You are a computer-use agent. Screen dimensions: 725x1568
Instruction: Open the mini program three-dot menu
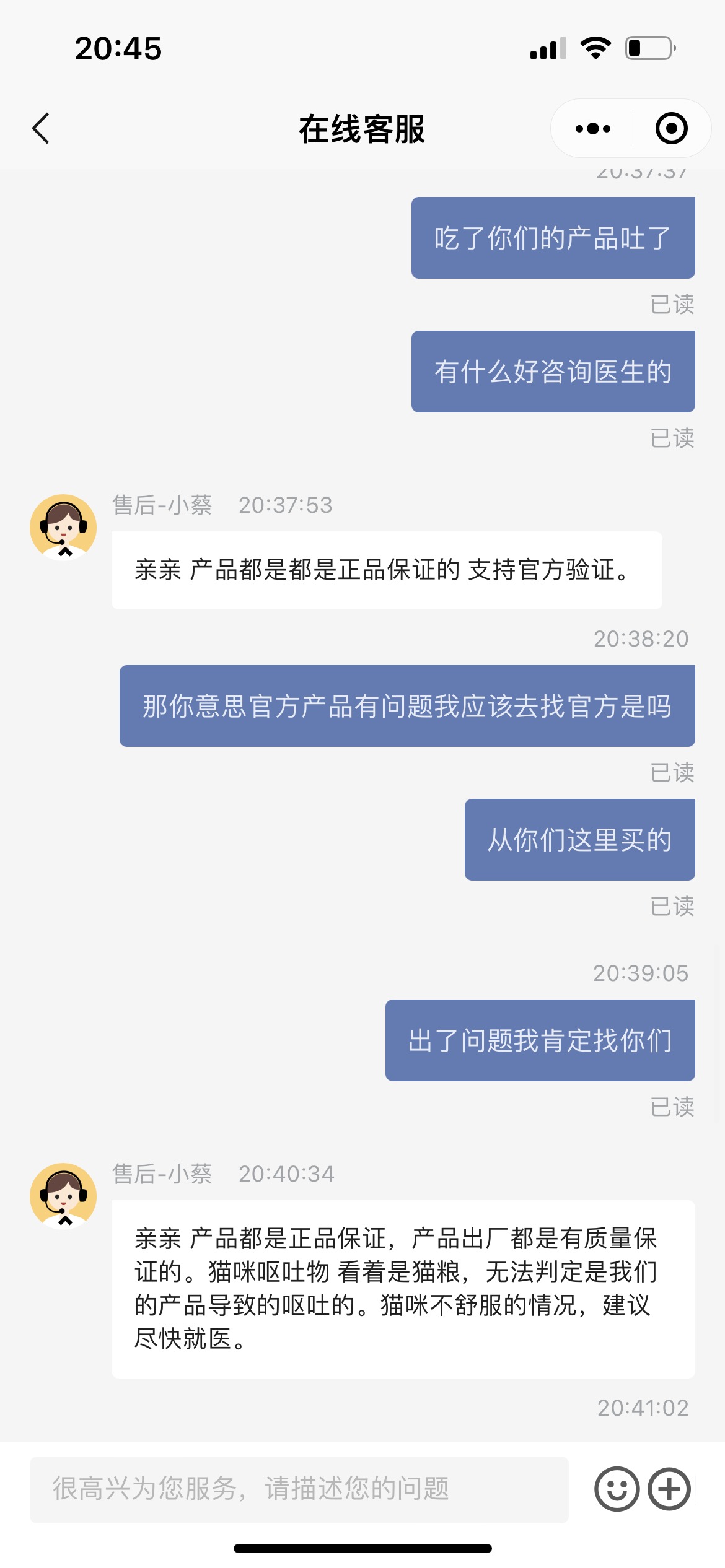point(592,129)
